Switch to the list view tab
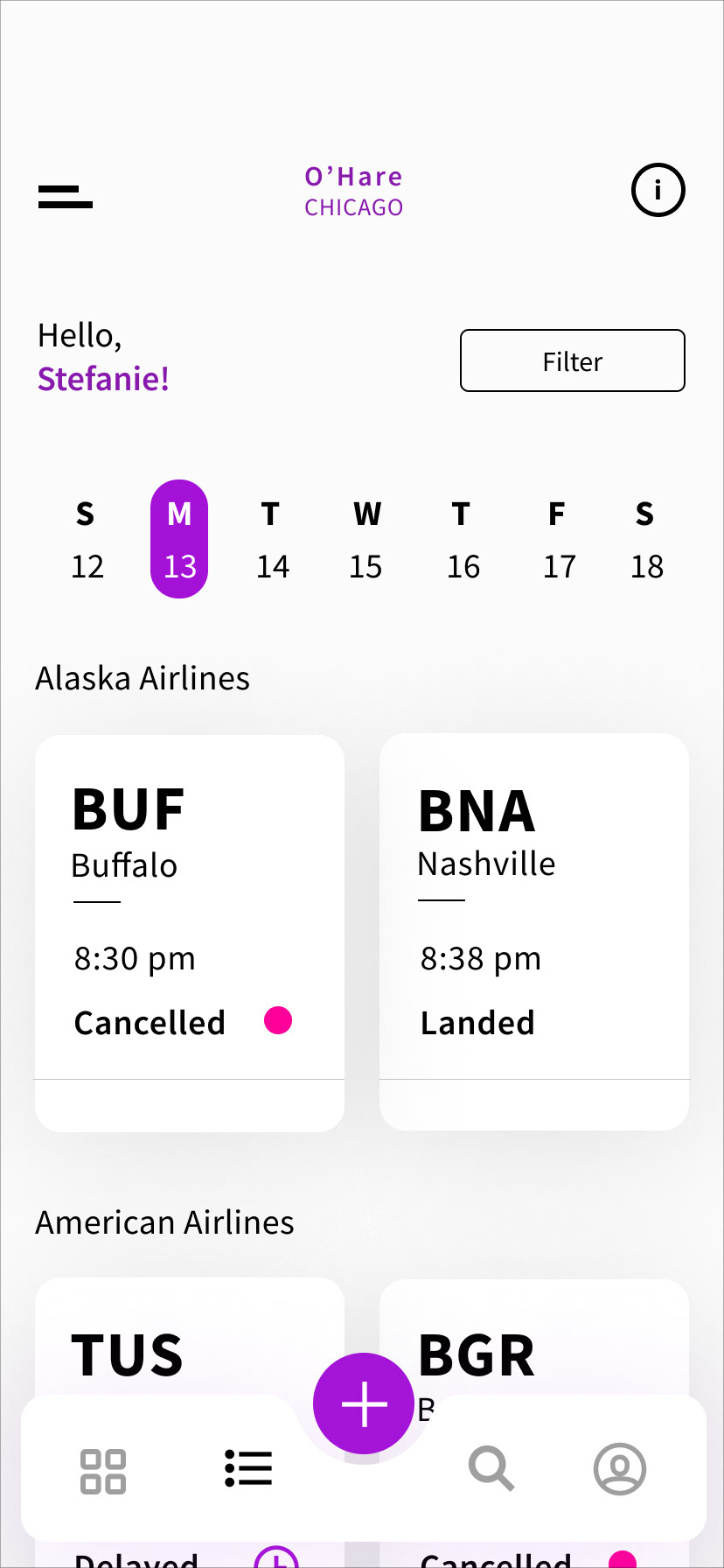724x1568 pixels. 248,1468
